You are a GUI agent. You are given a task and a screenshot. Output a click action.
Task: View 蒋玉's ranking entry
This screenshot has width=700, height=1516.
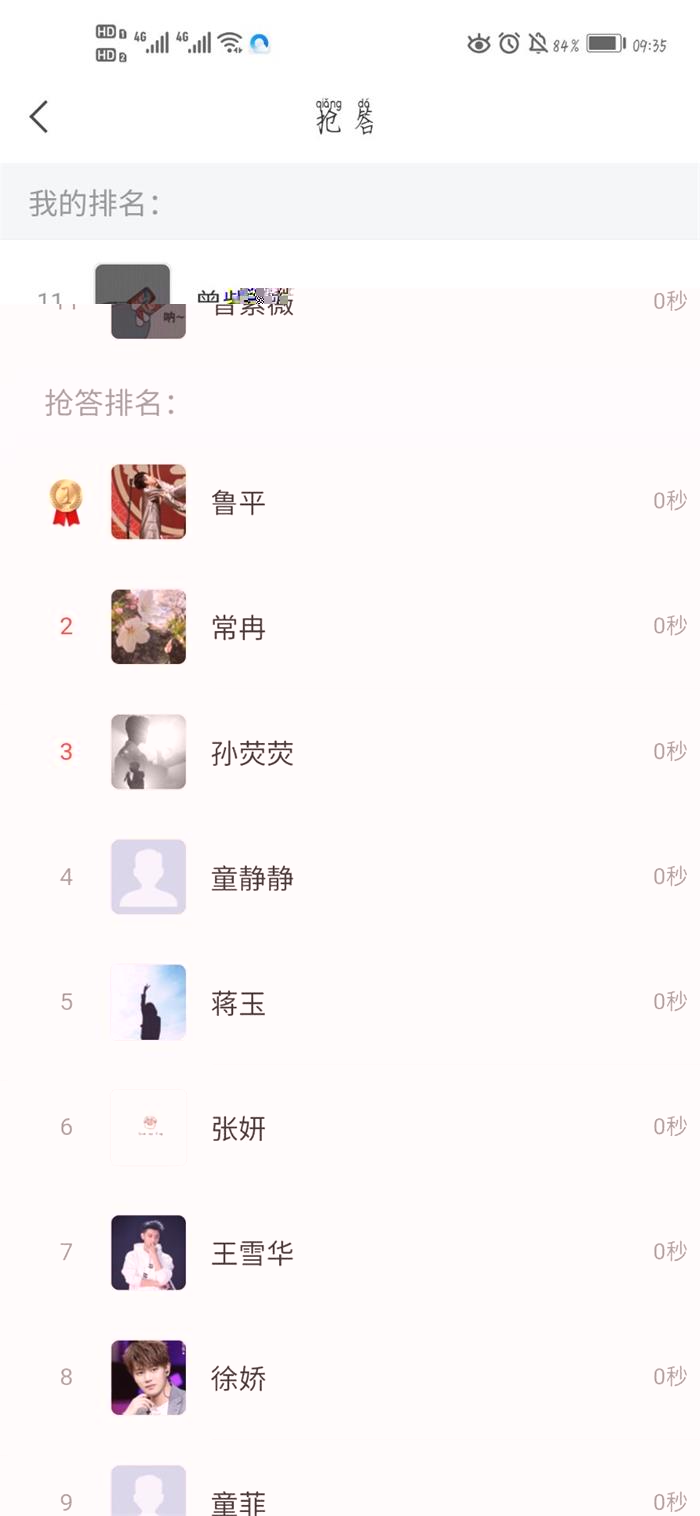pyautogui.click(x=350, y=1002)
